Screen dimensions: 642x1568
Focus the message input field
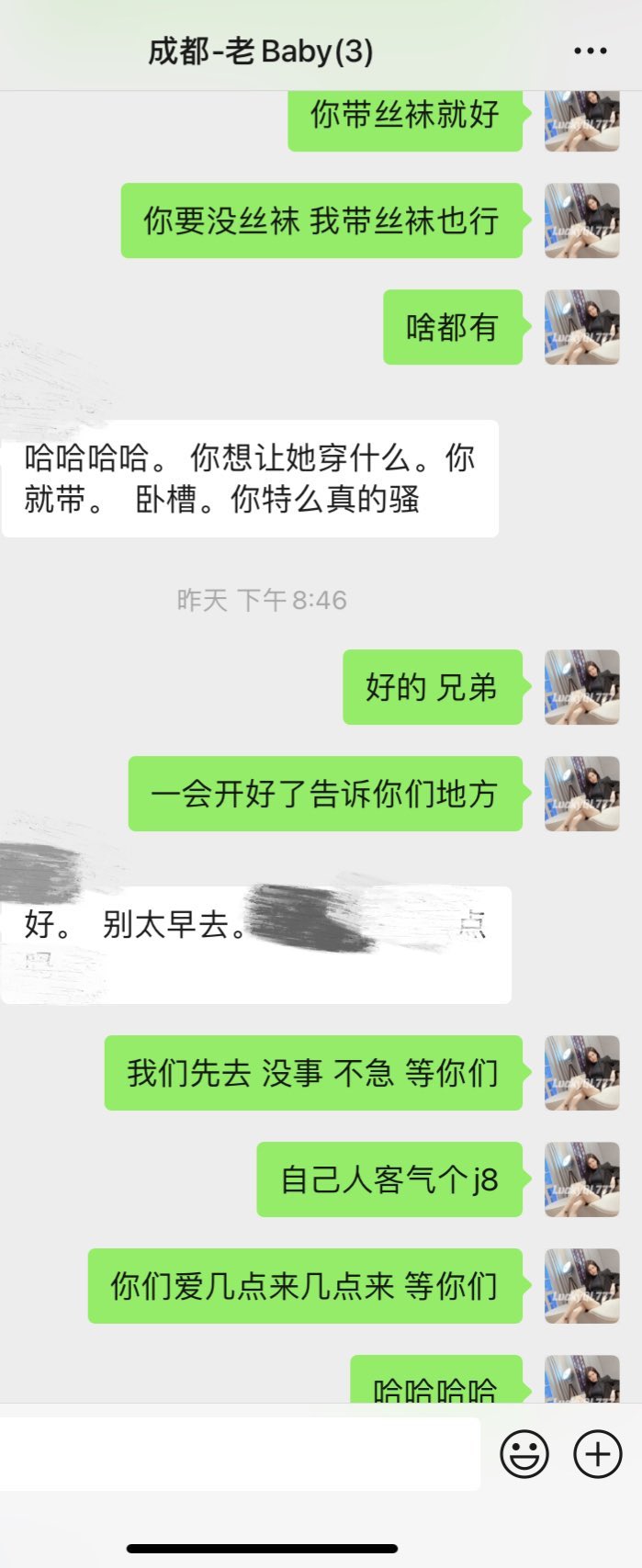click(x=239, y=1454)
